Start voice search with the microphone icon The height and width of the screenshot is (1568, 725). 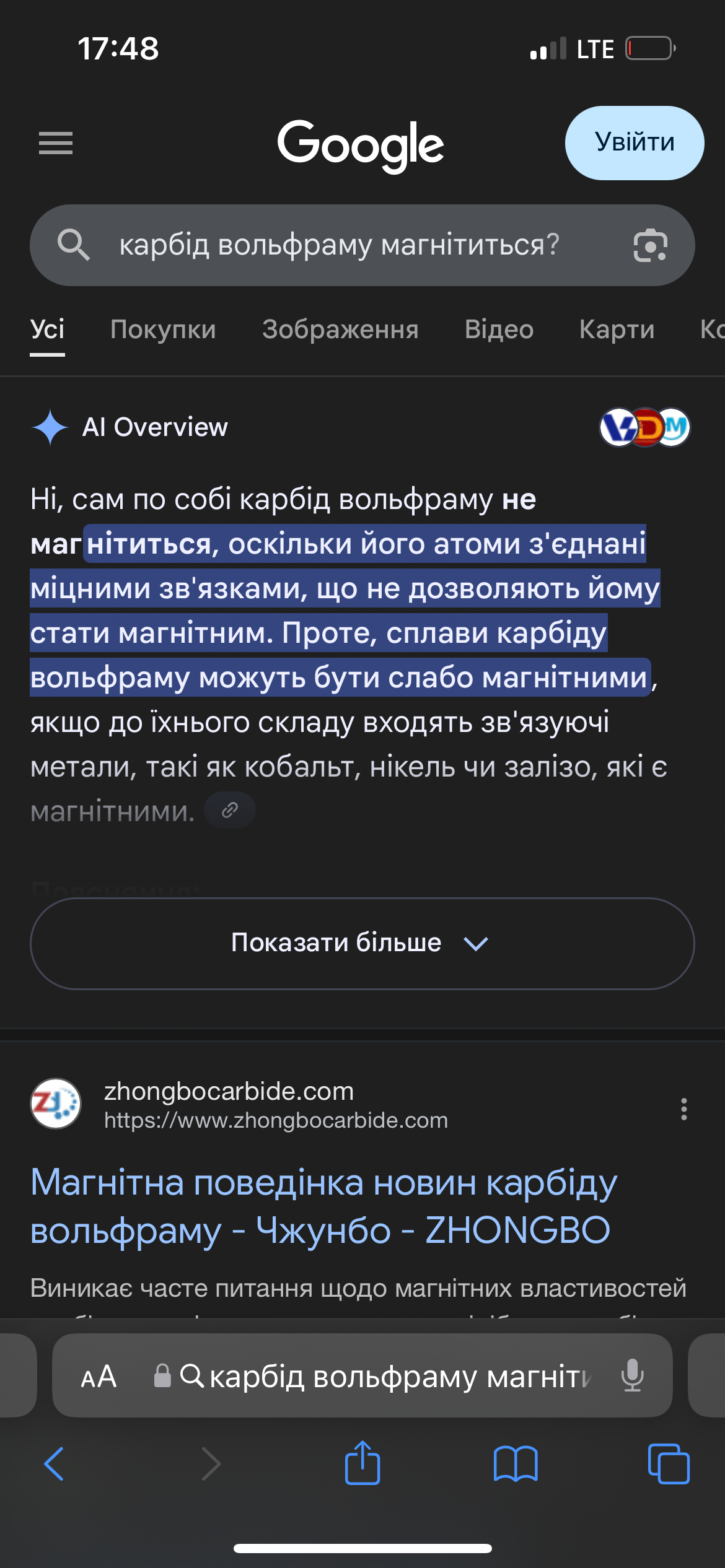633,1375
